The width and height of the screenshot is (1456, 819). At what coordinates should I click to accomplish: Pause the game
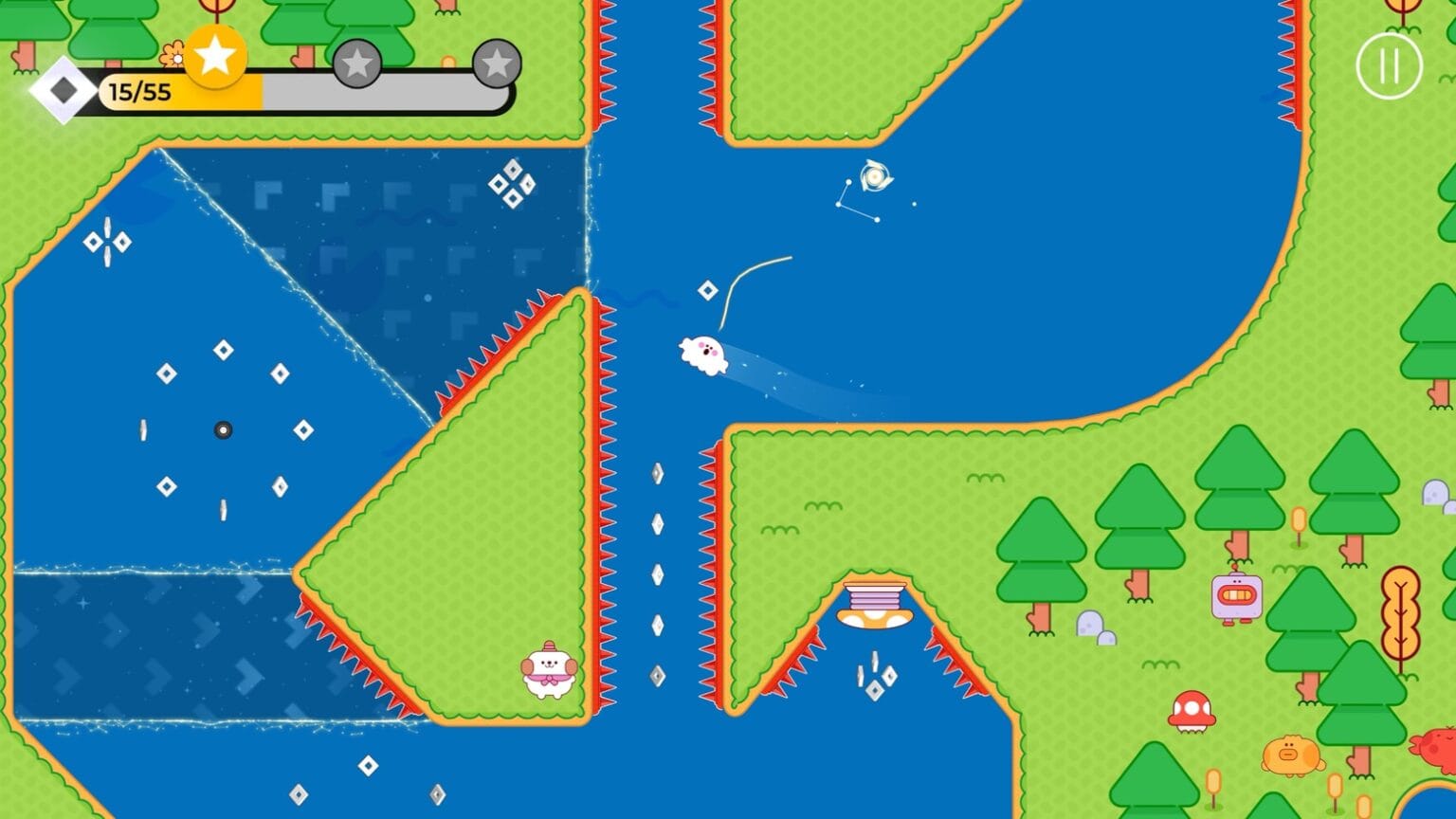pyautogui.click(x=1389, y=66)
